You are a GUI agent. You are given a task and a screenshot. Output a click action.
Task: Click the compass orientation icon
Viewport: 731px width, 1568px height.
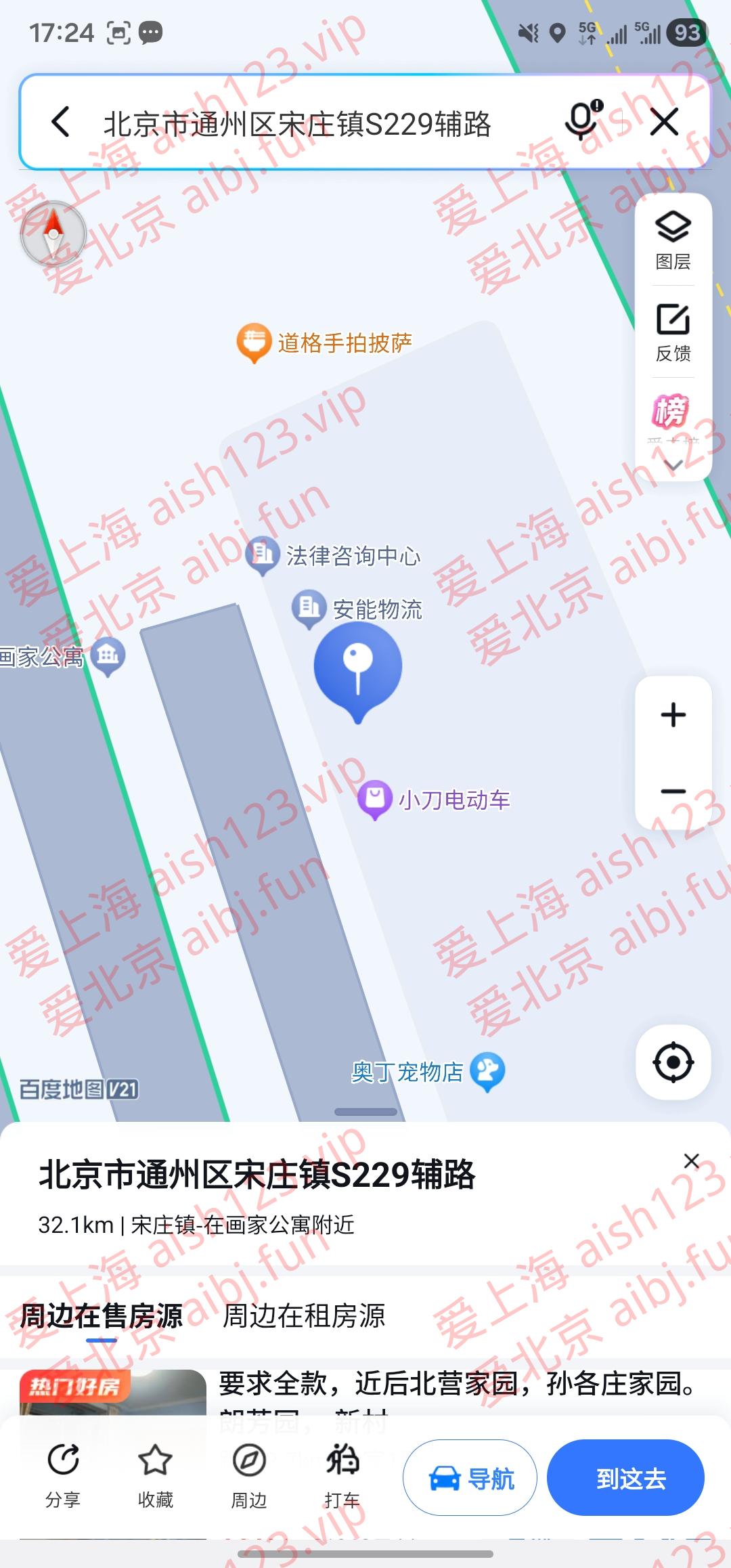pos(53,235)
